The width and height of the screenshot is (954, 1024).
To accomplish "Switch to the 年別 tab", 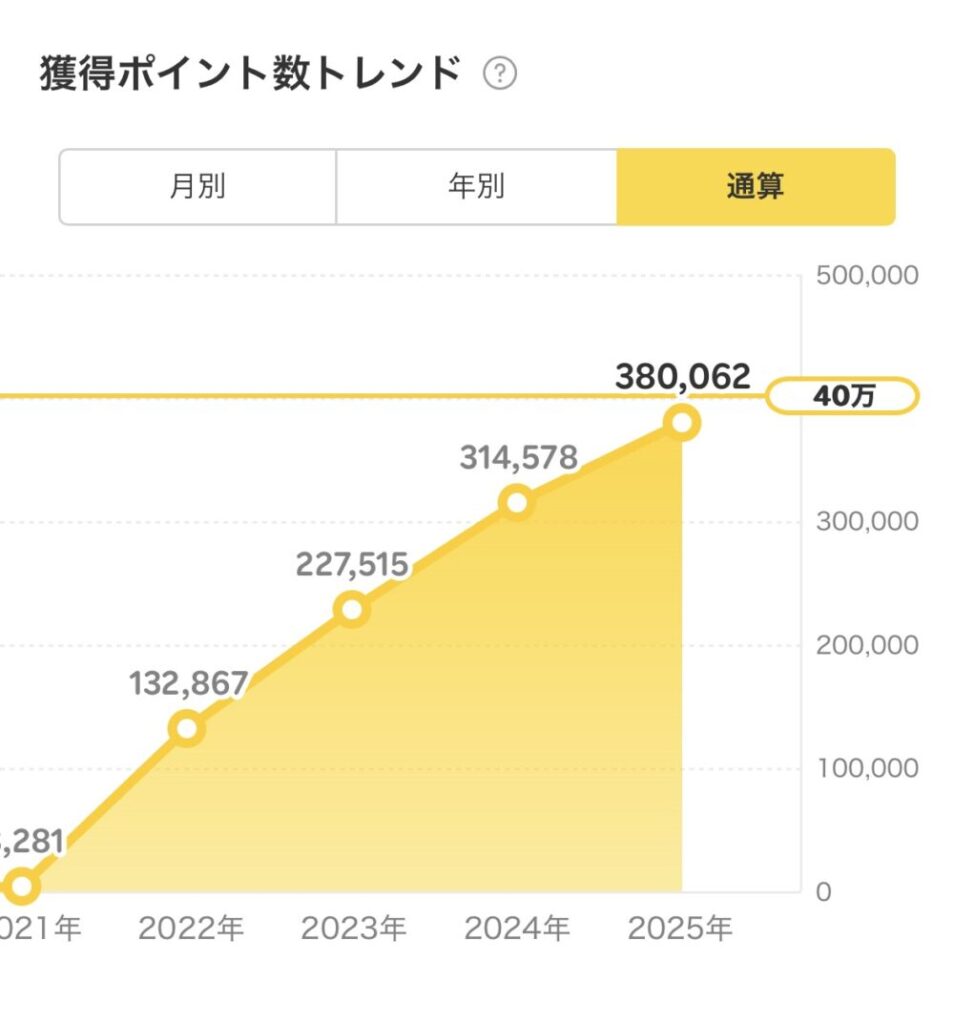I will (476, 187).
